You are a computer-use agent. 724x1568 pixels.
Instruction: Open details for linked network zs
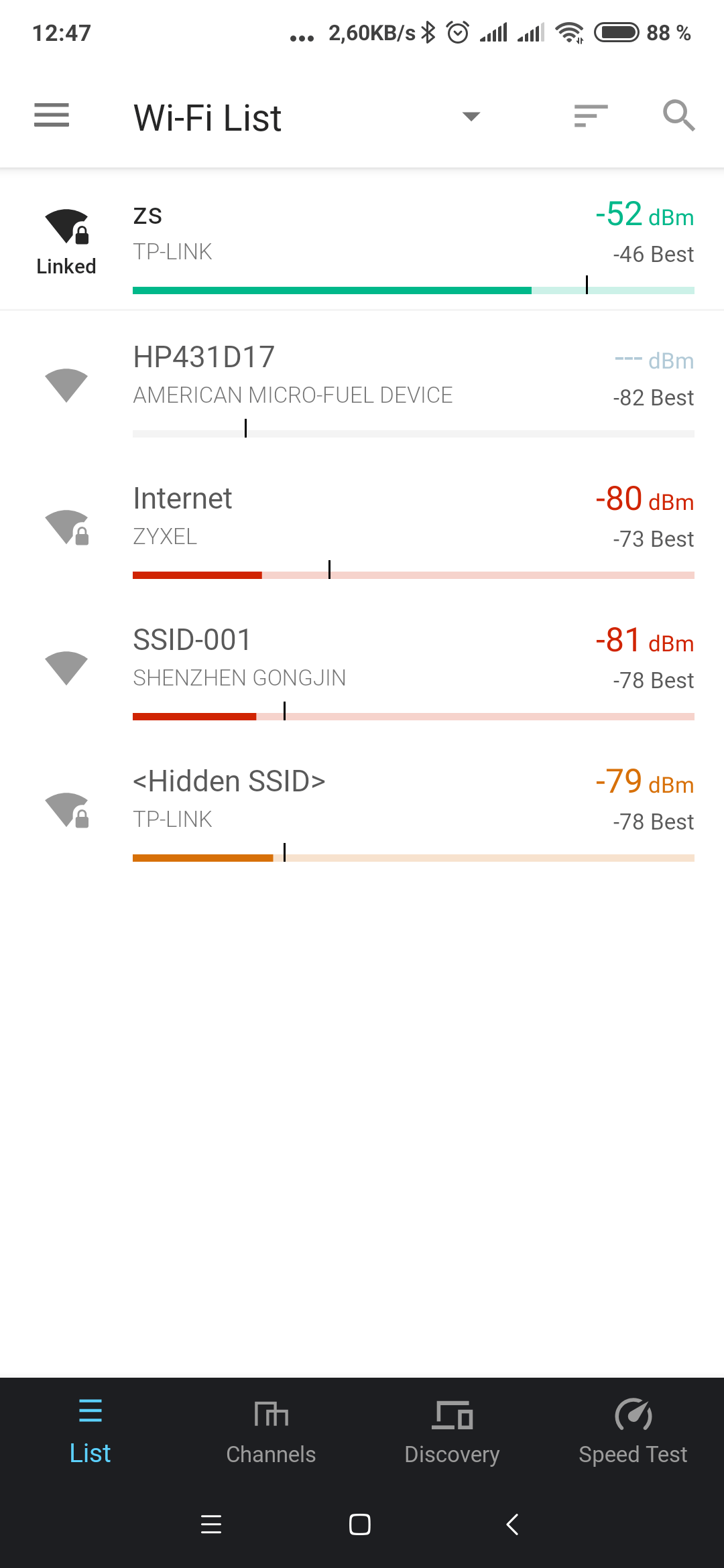click(362, 239)
